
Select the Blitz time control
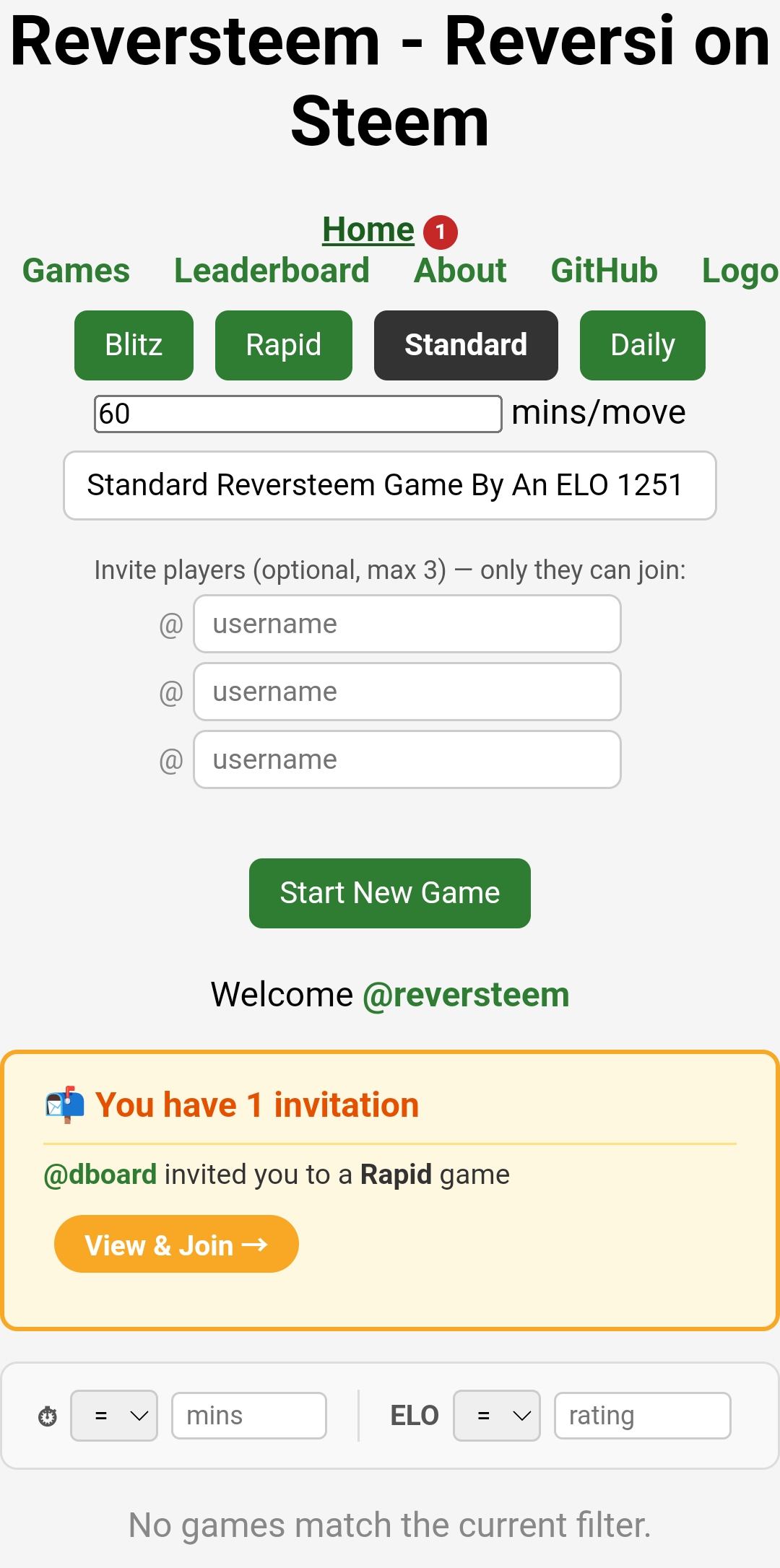tap(134, 345)
